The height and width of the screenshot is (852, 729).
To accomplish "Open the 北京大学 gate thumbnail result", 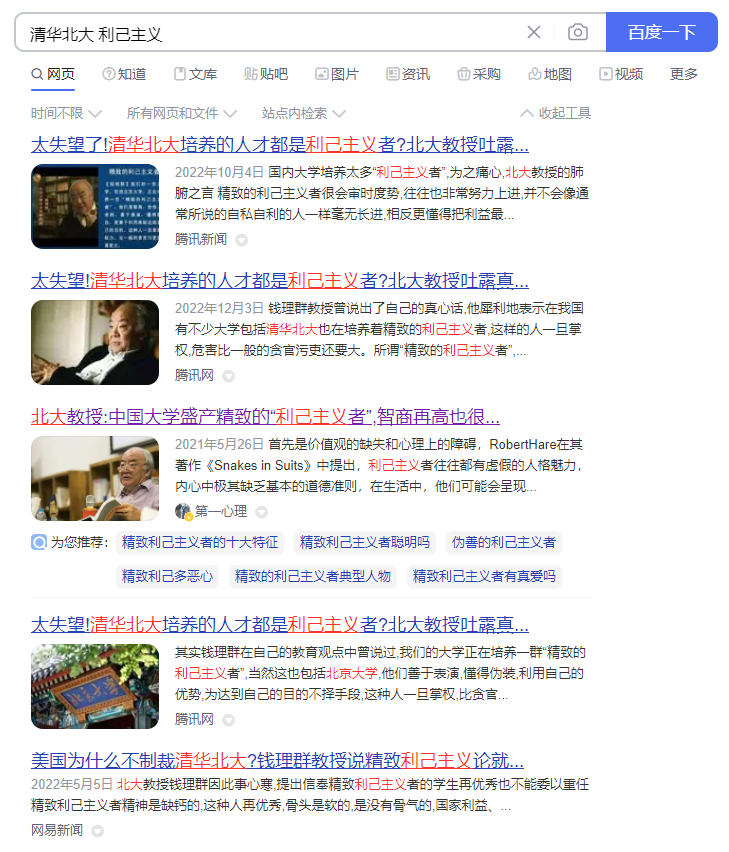I will tap(95, 686).
